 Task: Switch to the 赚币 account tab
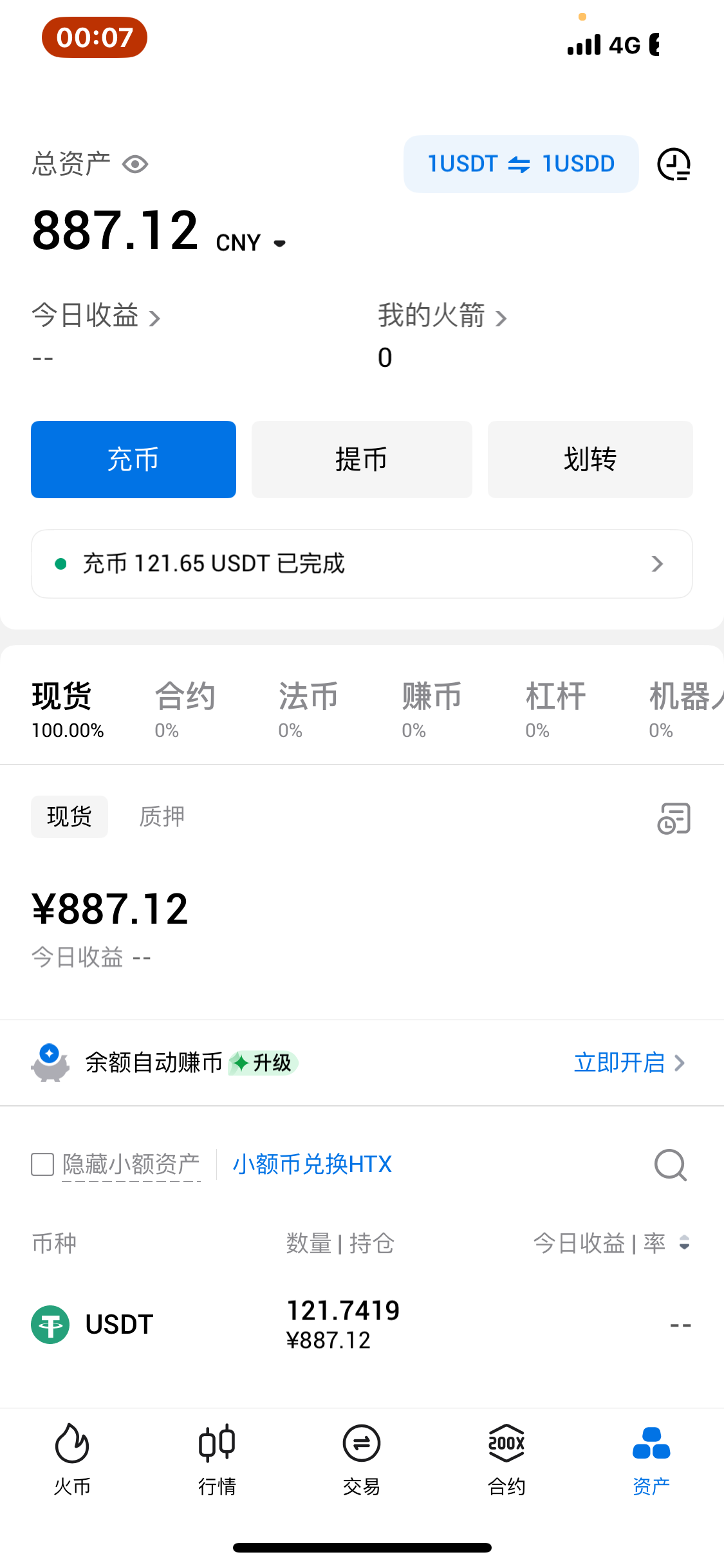click(x=431, y=709)
